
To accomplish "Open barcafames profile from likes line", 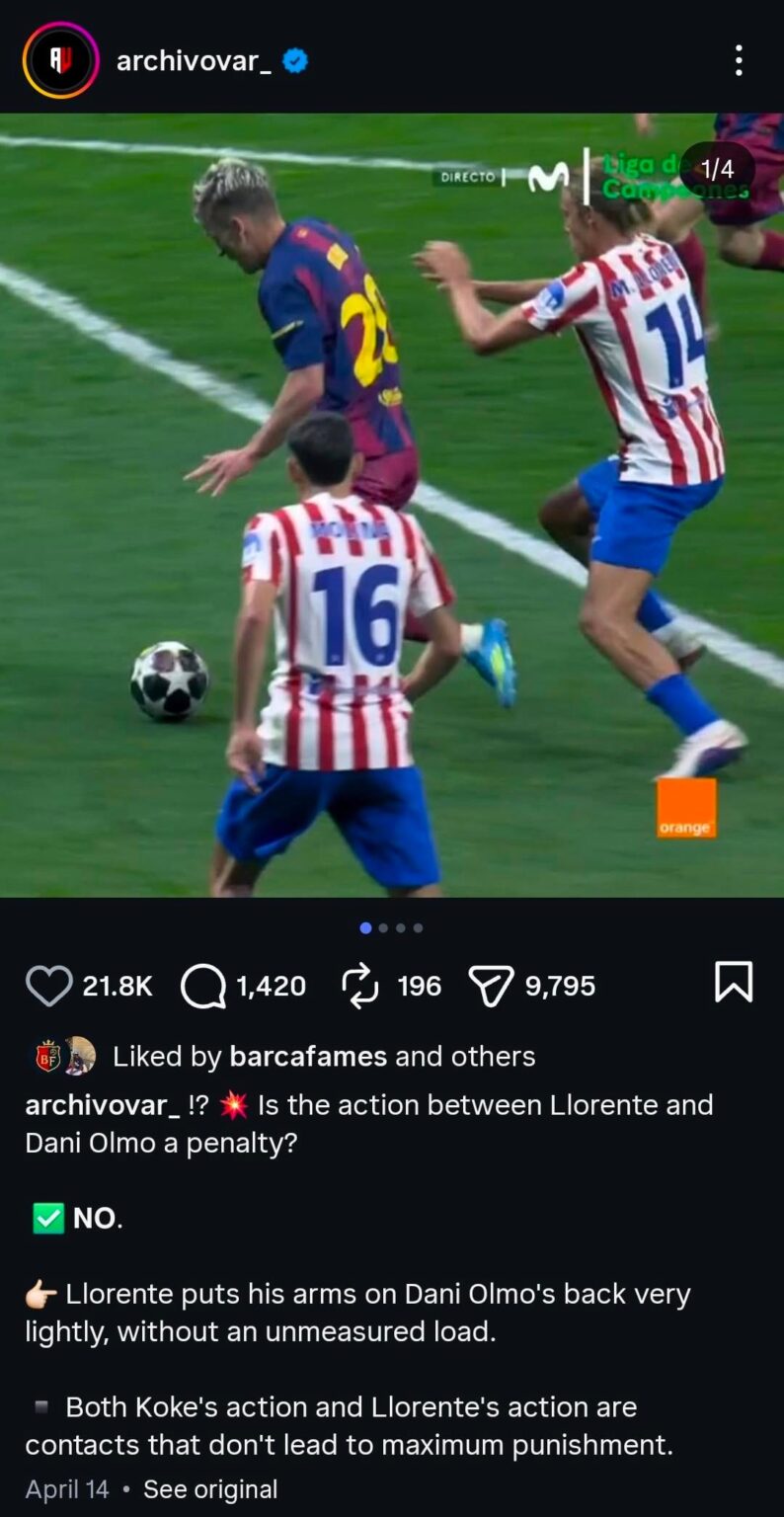I will [x=308, y=1056].
